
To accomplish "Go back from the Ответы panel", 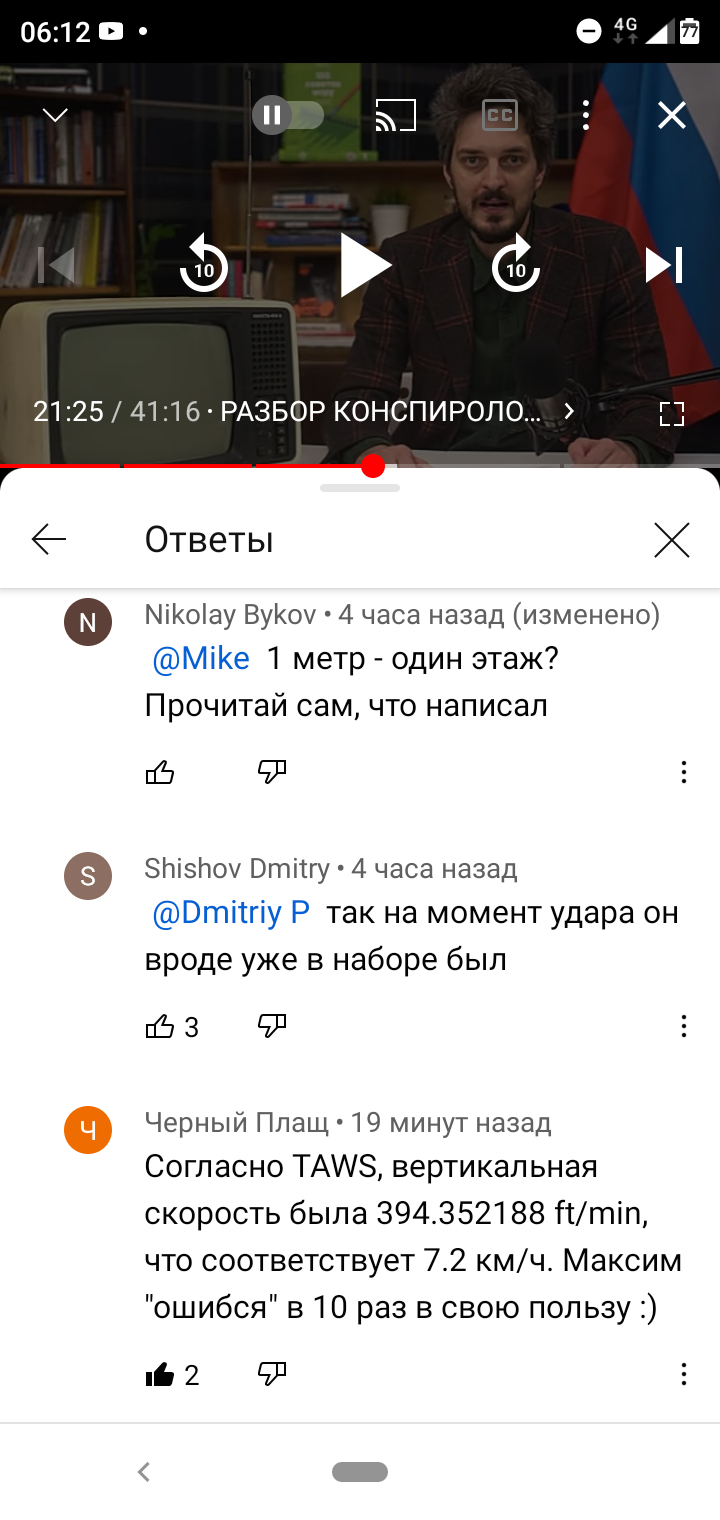I will click(49, 540).
